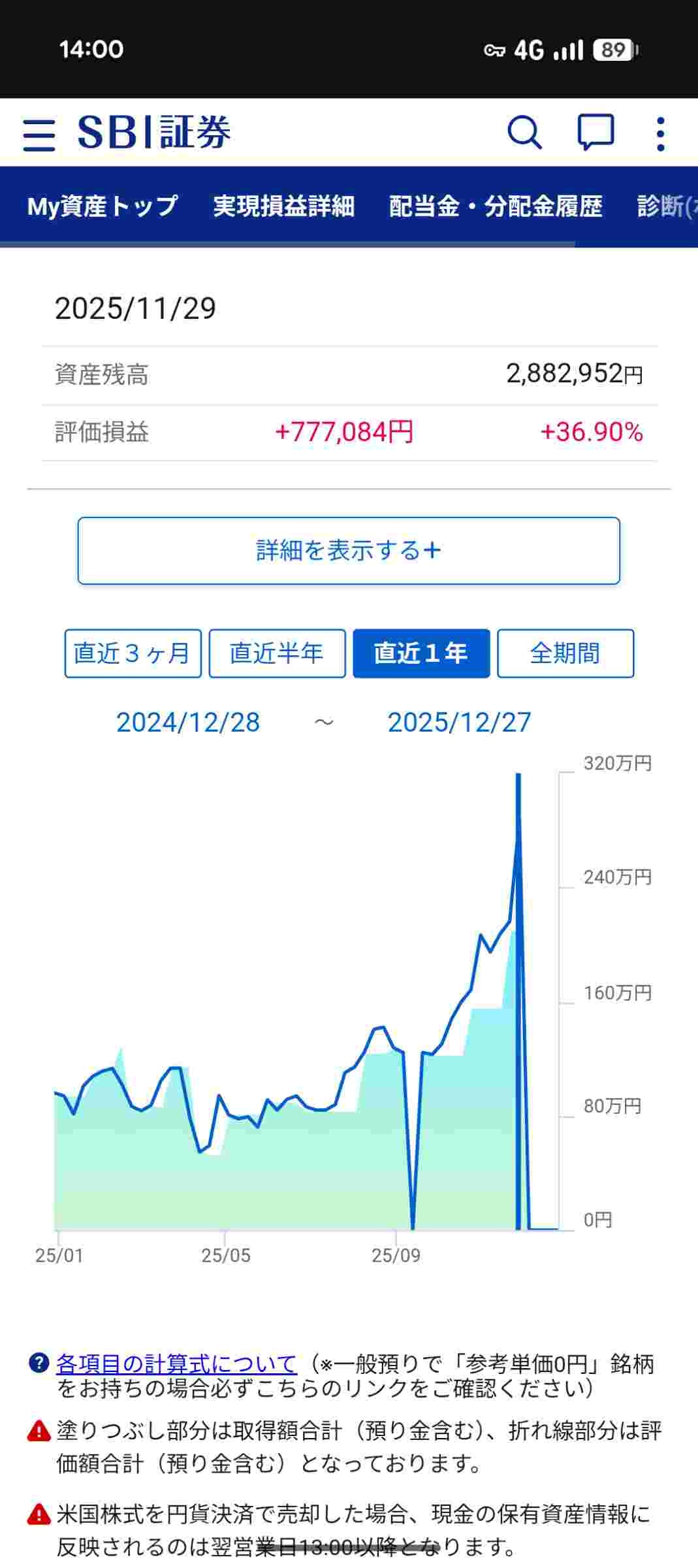Tap the SBI証券 logo to go home
This screenshot has width=698, height=1568.
click(154, 133)
